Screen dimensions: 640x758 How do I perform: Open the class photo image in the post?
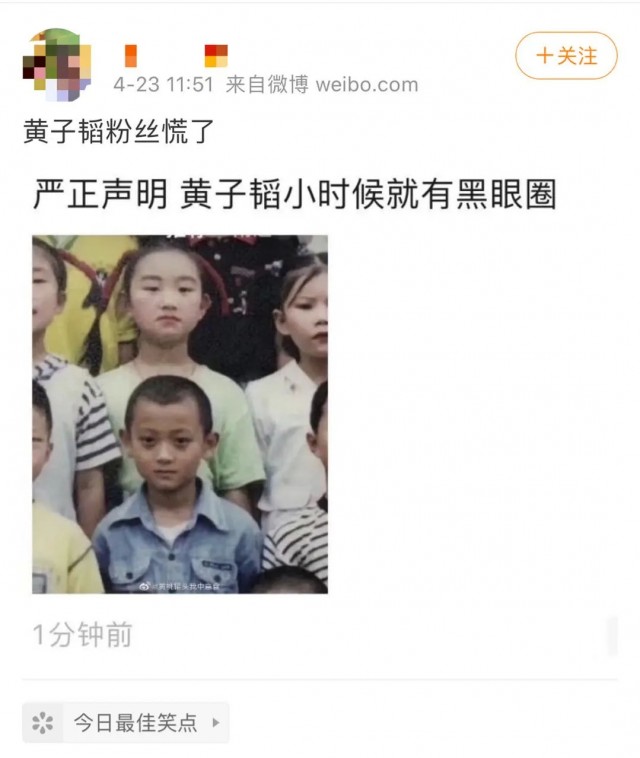point(180,414)
